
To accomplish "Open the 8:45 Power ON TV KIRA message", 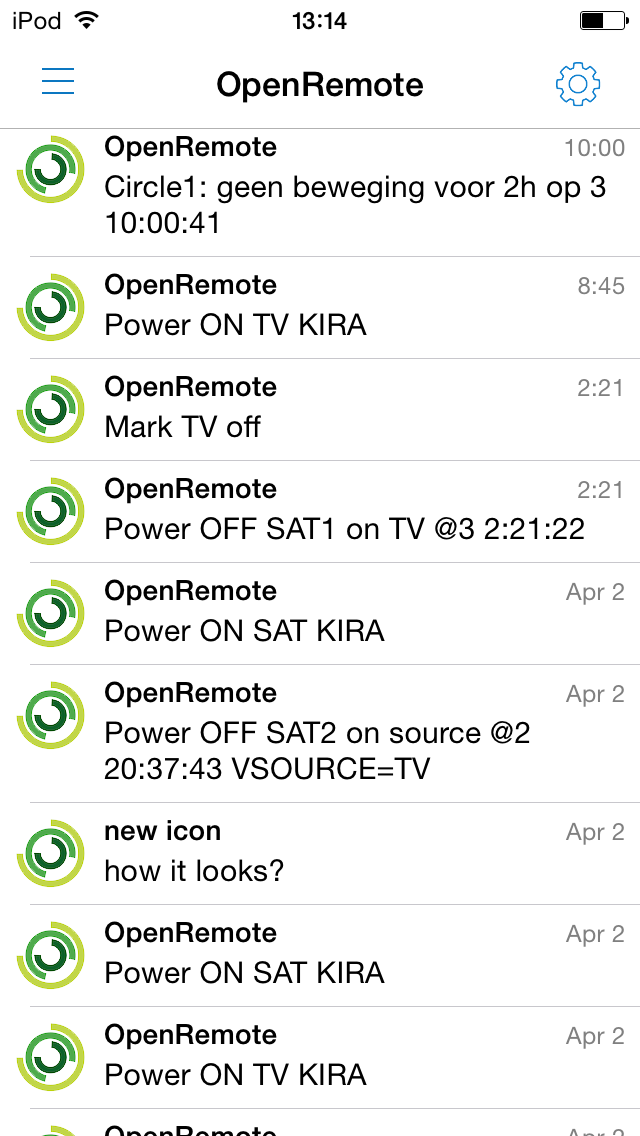I will click(320, 307).
